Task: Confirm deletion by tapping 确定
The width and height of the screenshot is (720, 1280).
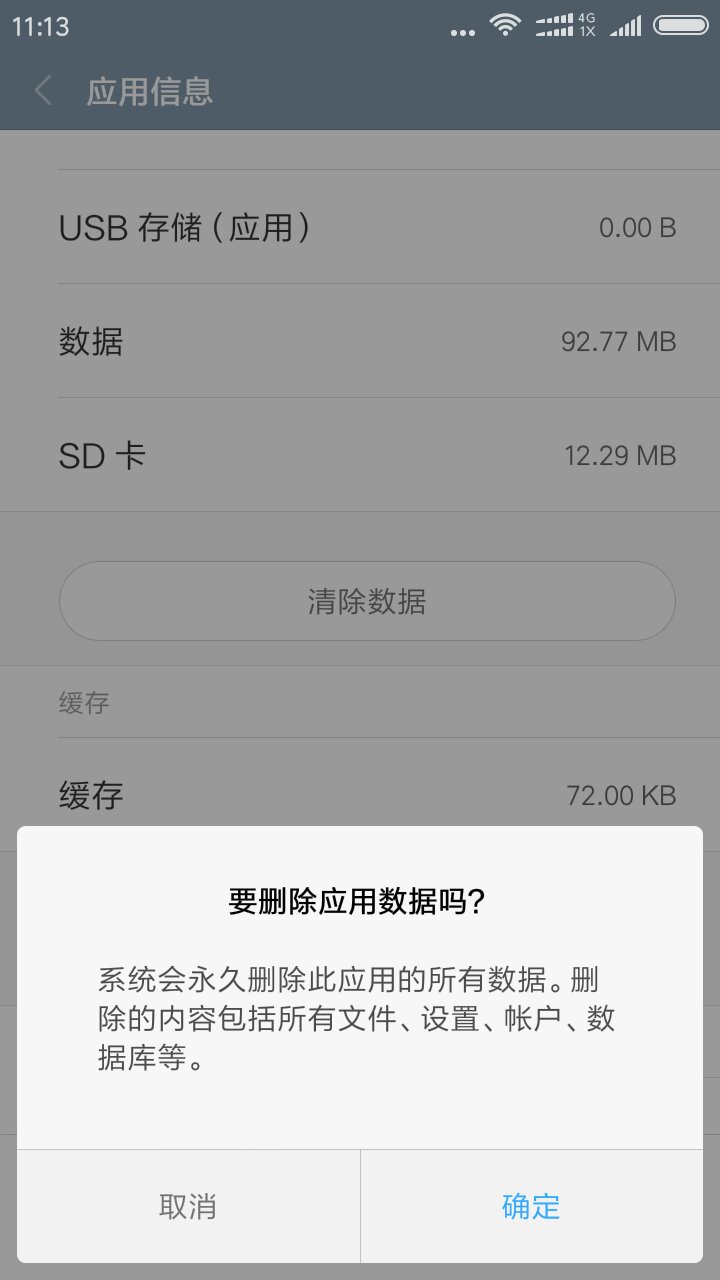Action: pyautogui.click(x=530, y=1207)
